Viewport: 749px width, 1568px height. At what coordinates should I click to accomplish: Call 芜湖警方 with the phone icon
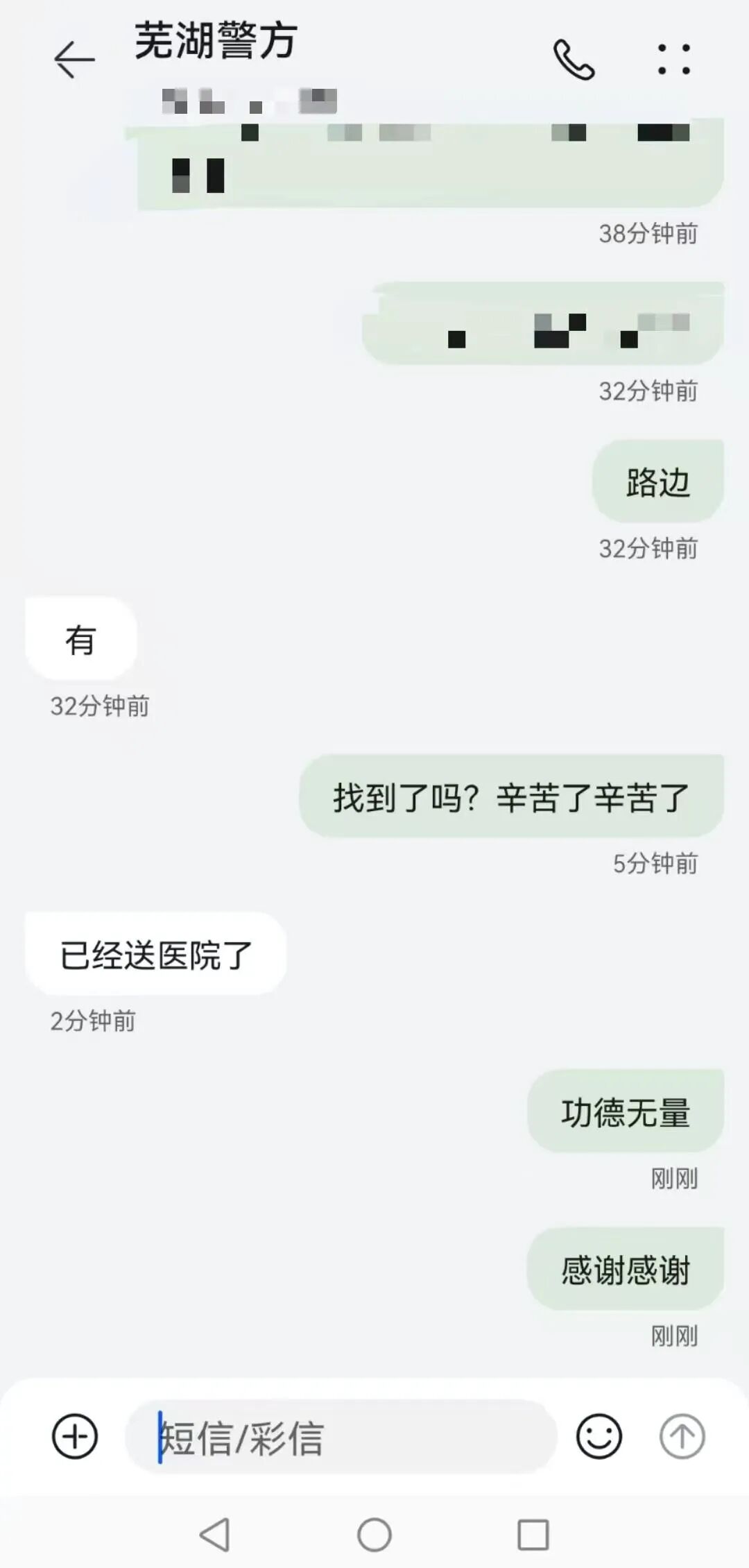[x=574, y=60]
